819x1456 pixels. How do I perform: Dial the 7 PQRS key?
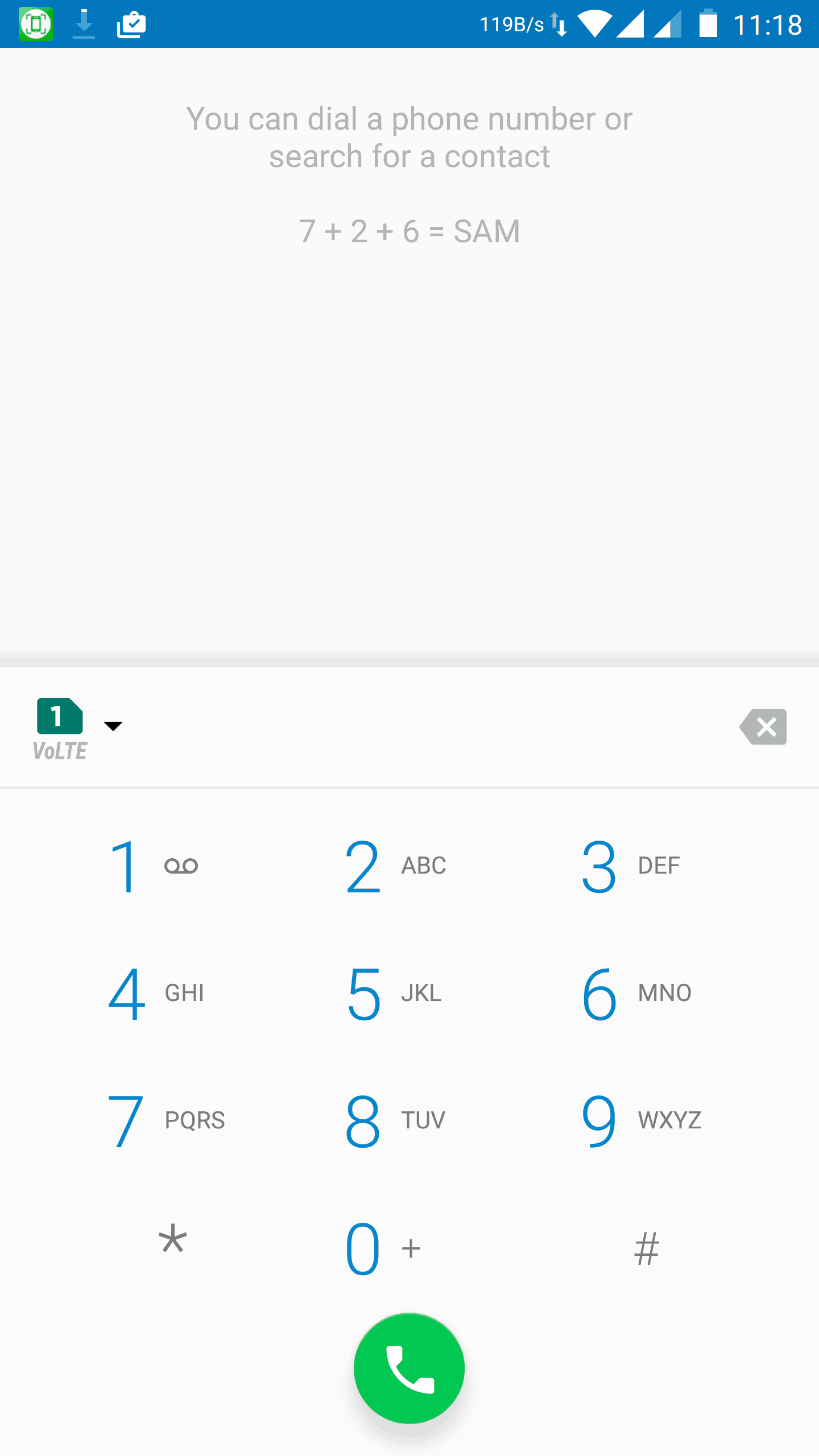pos(173,1121)
